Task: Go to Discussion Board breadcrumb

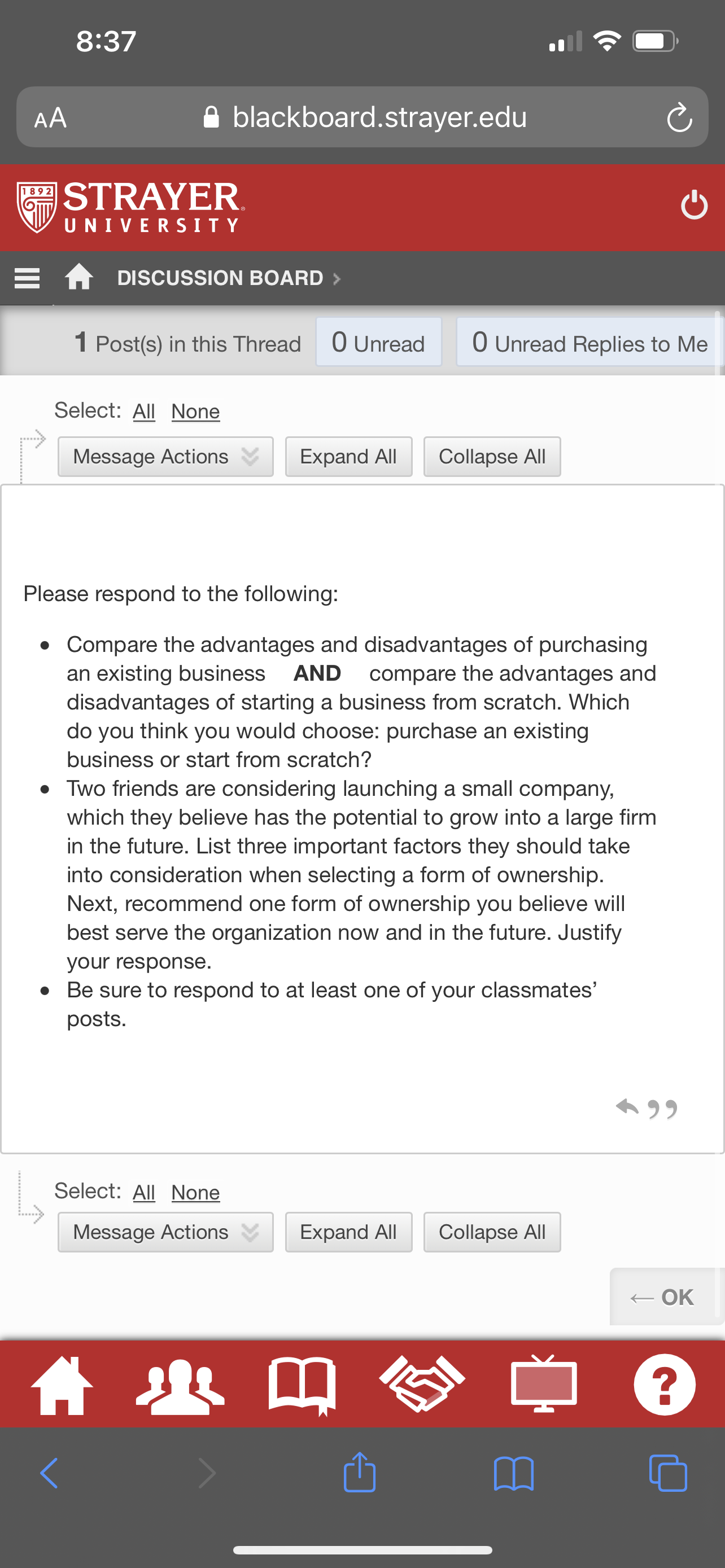Action: coord(220,278)
